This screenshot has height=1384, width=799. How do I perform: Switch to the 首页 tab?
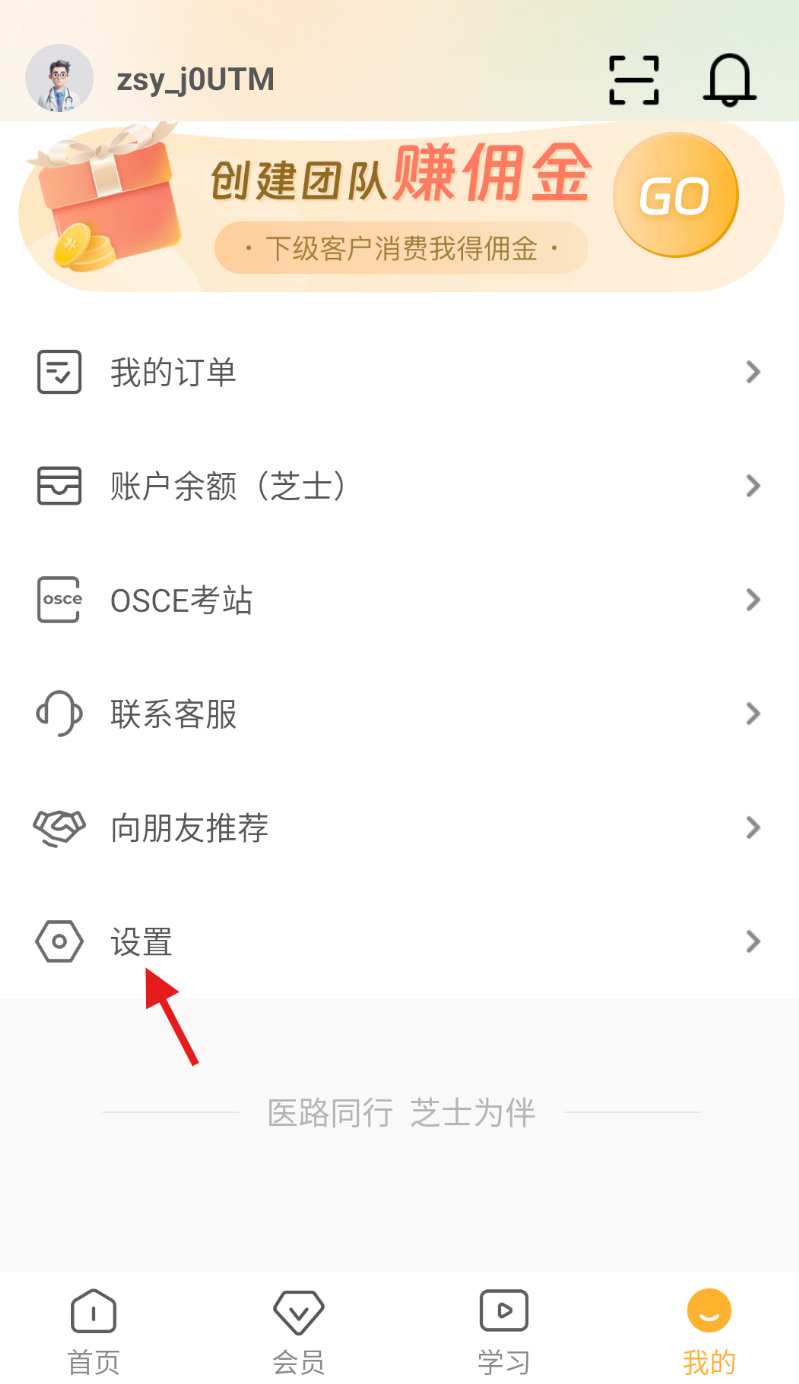pyautogui.click(x=93, y=1328)
